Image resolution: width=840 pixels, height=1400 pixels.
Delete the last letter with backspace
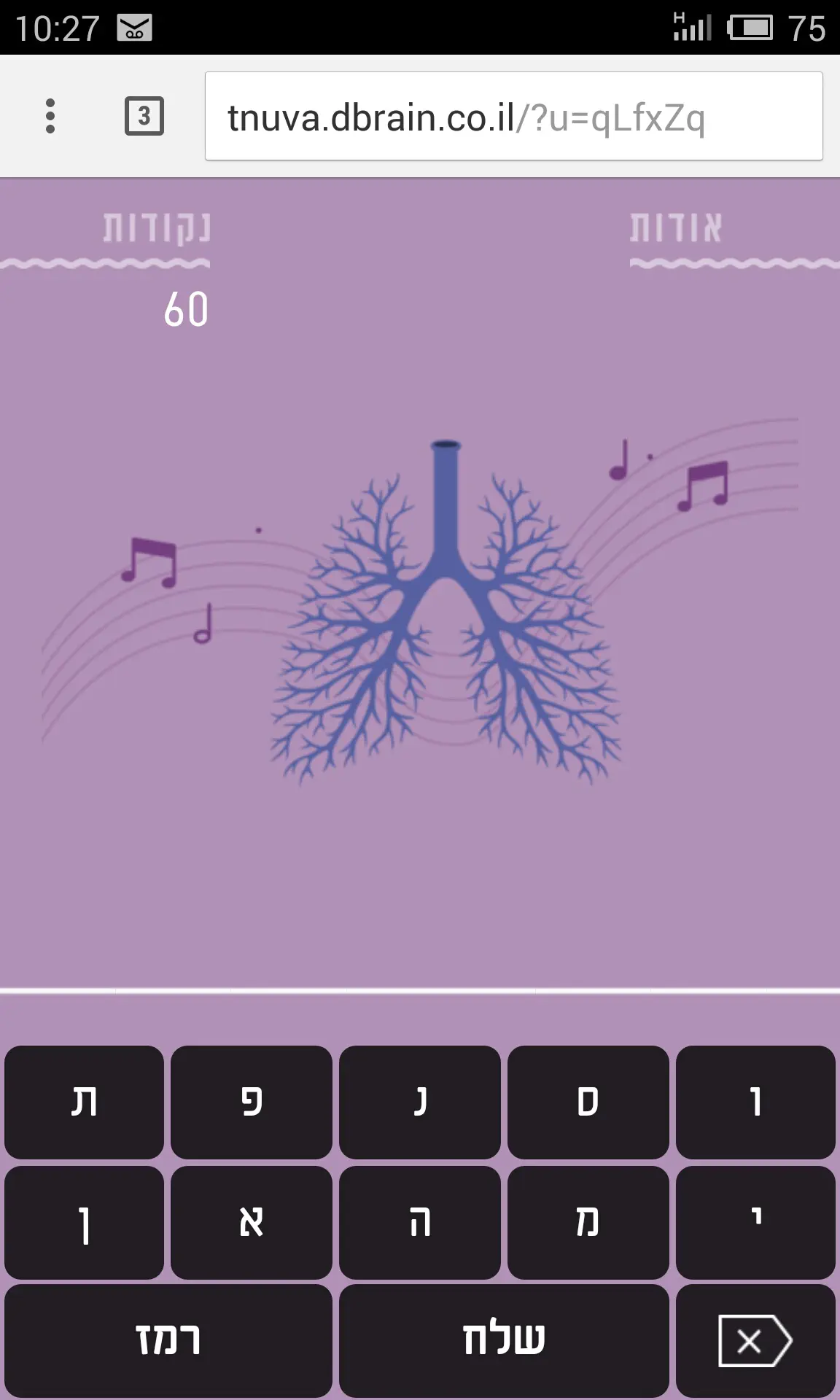(x=755, y=1340)
